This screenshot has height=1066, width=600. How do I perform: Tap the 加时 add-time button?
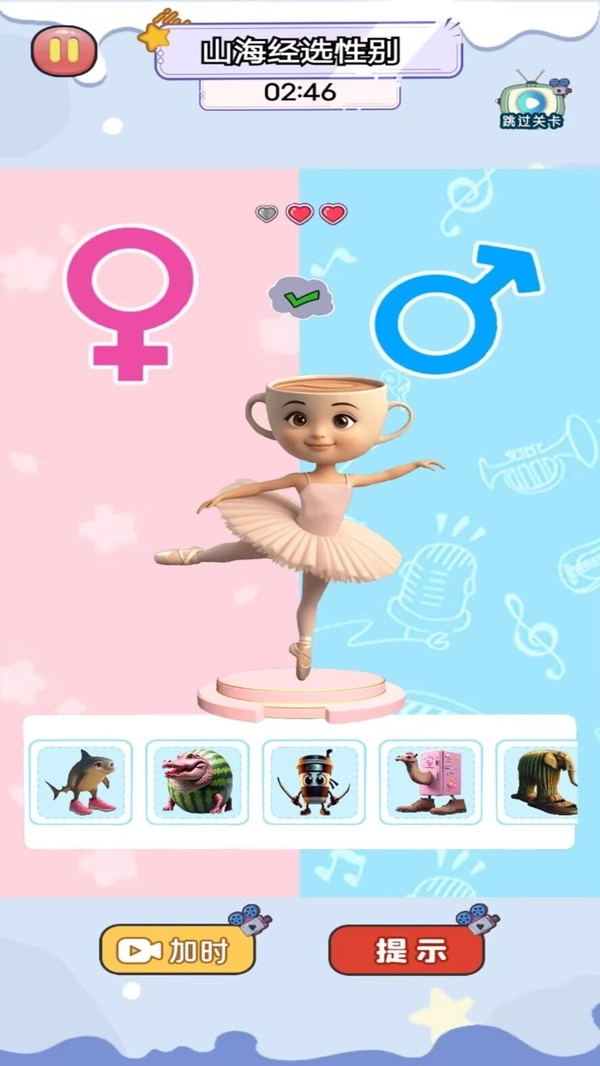178,950
